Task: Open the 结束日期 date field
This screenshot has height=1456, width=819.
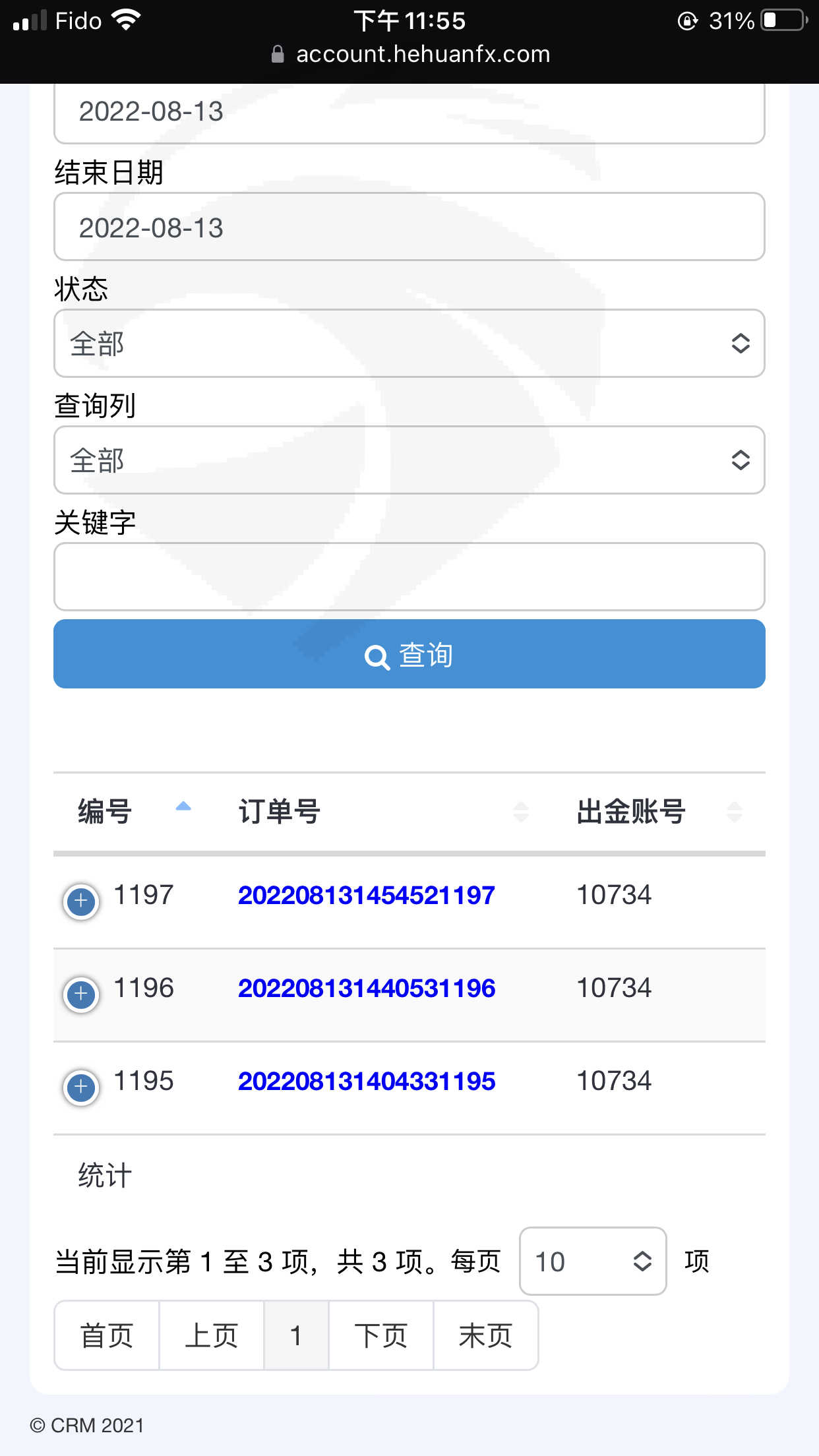Action: pos(409,227)
